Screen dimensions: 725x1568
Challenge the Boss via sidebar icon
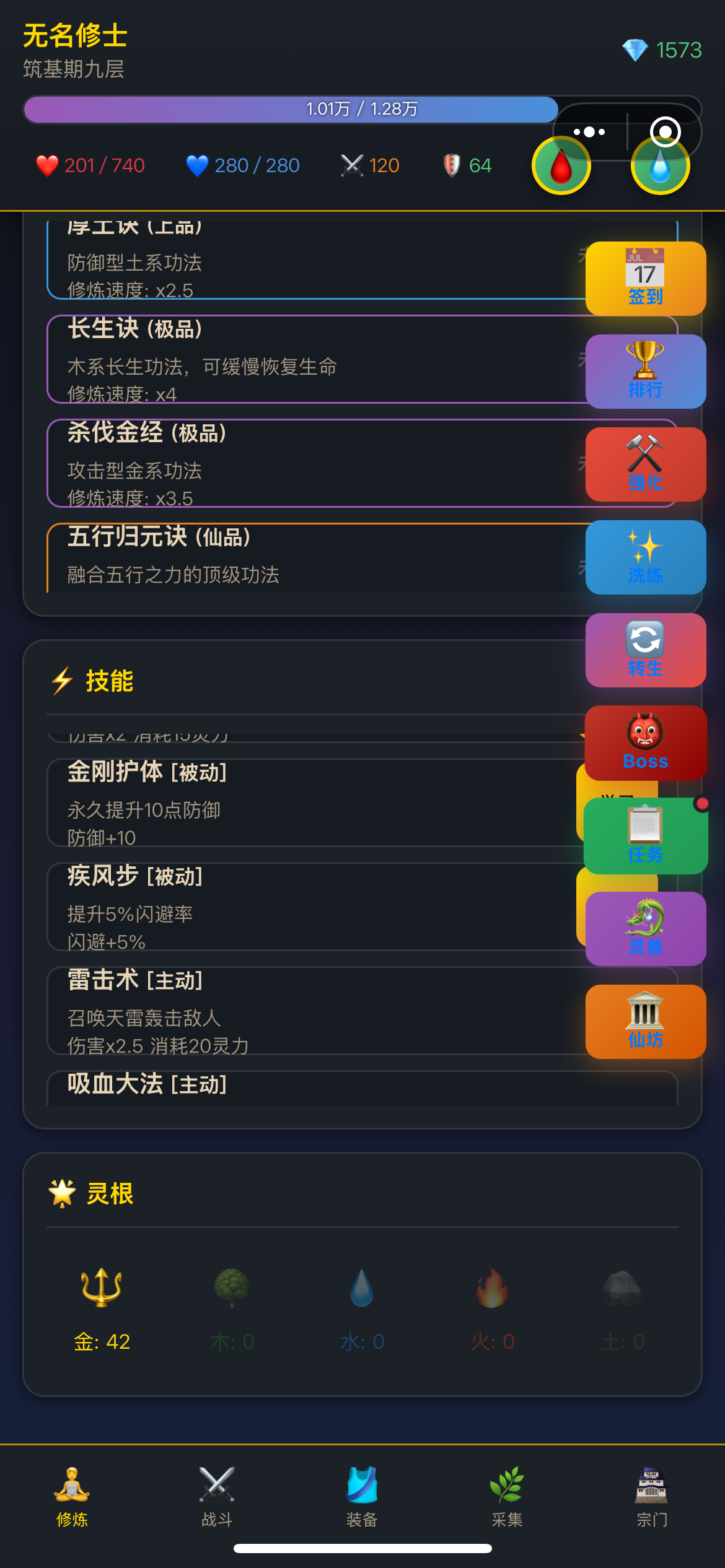coord(645,743)
